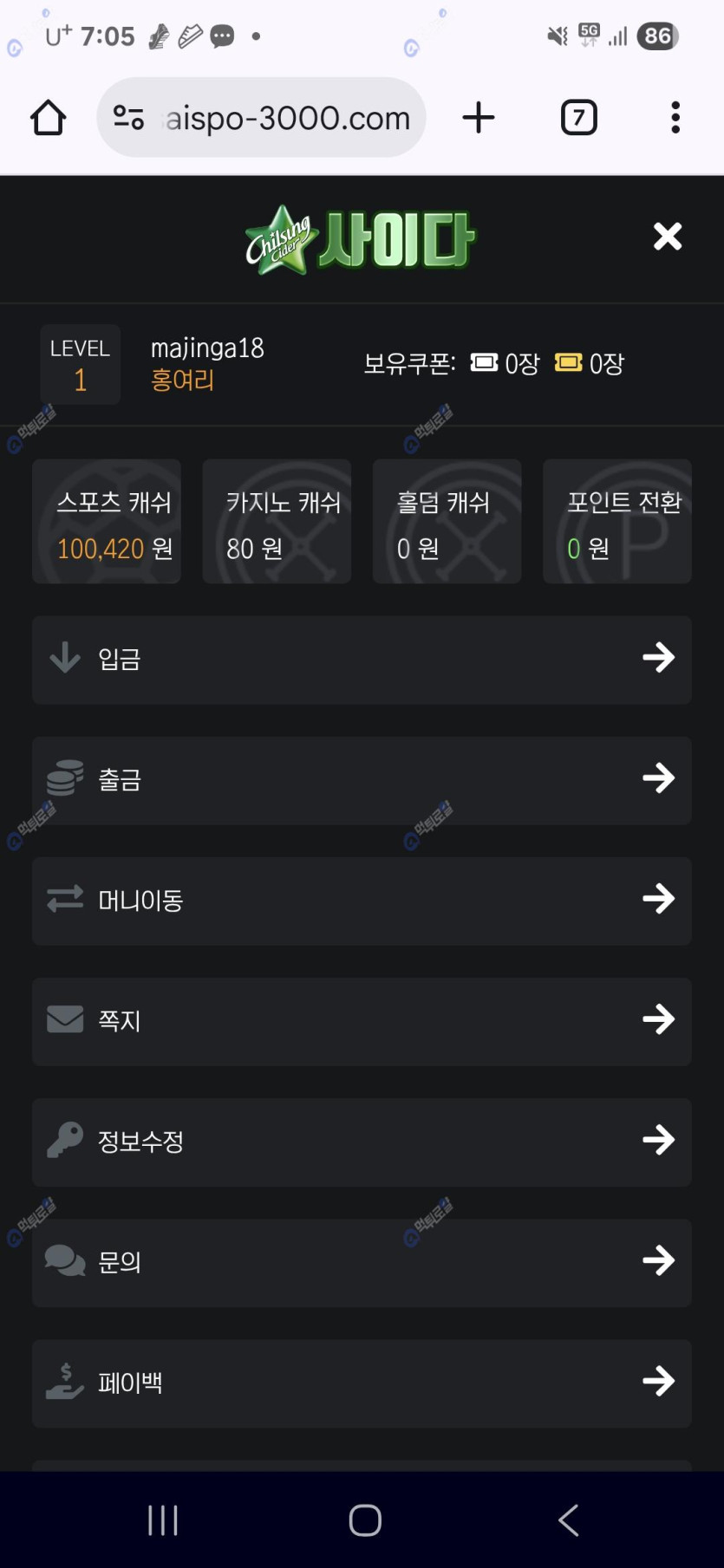Tap the 스포츠 캐쉬 balance card
Viewport: 724px width, 1568px height.
tap(107, 521)
